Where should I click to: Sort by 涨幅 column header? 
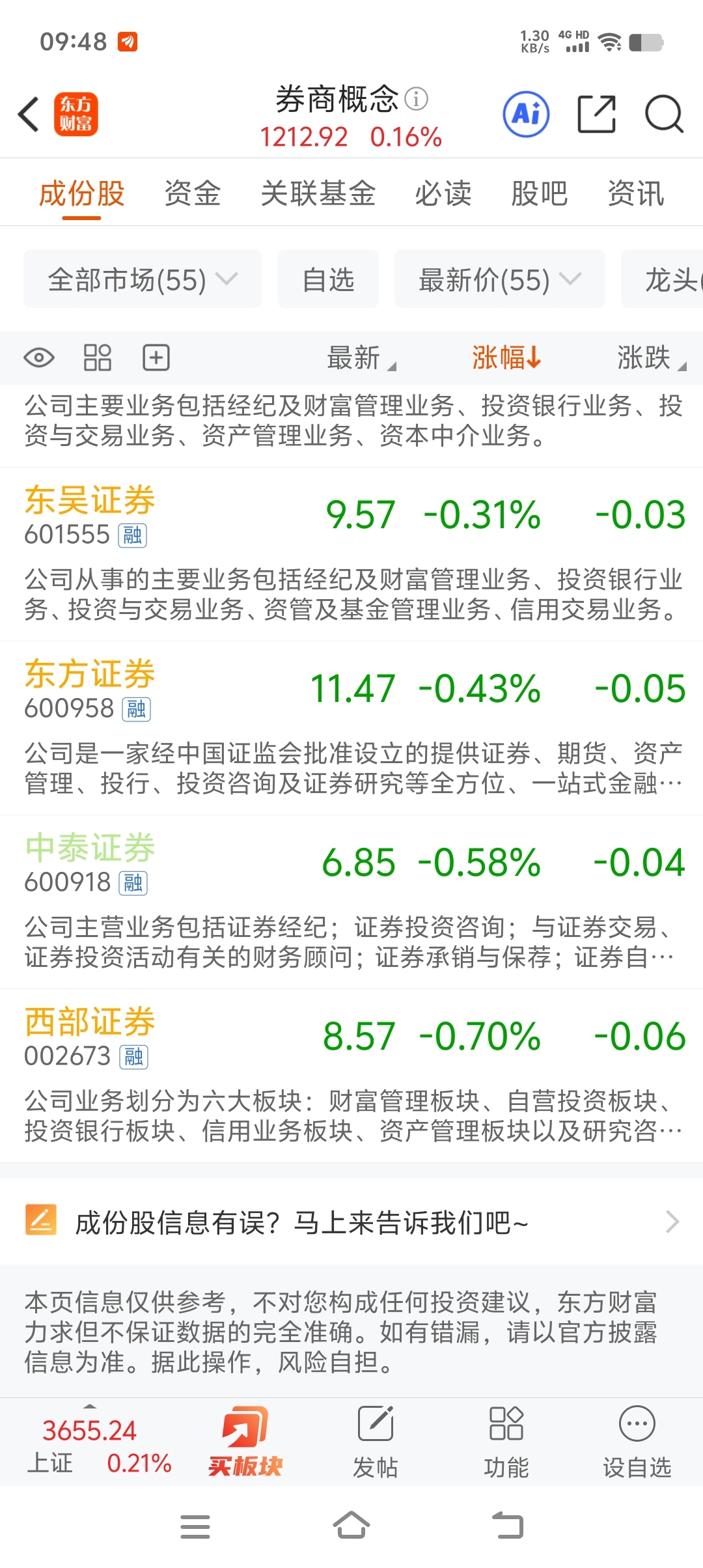coord(506,357)
